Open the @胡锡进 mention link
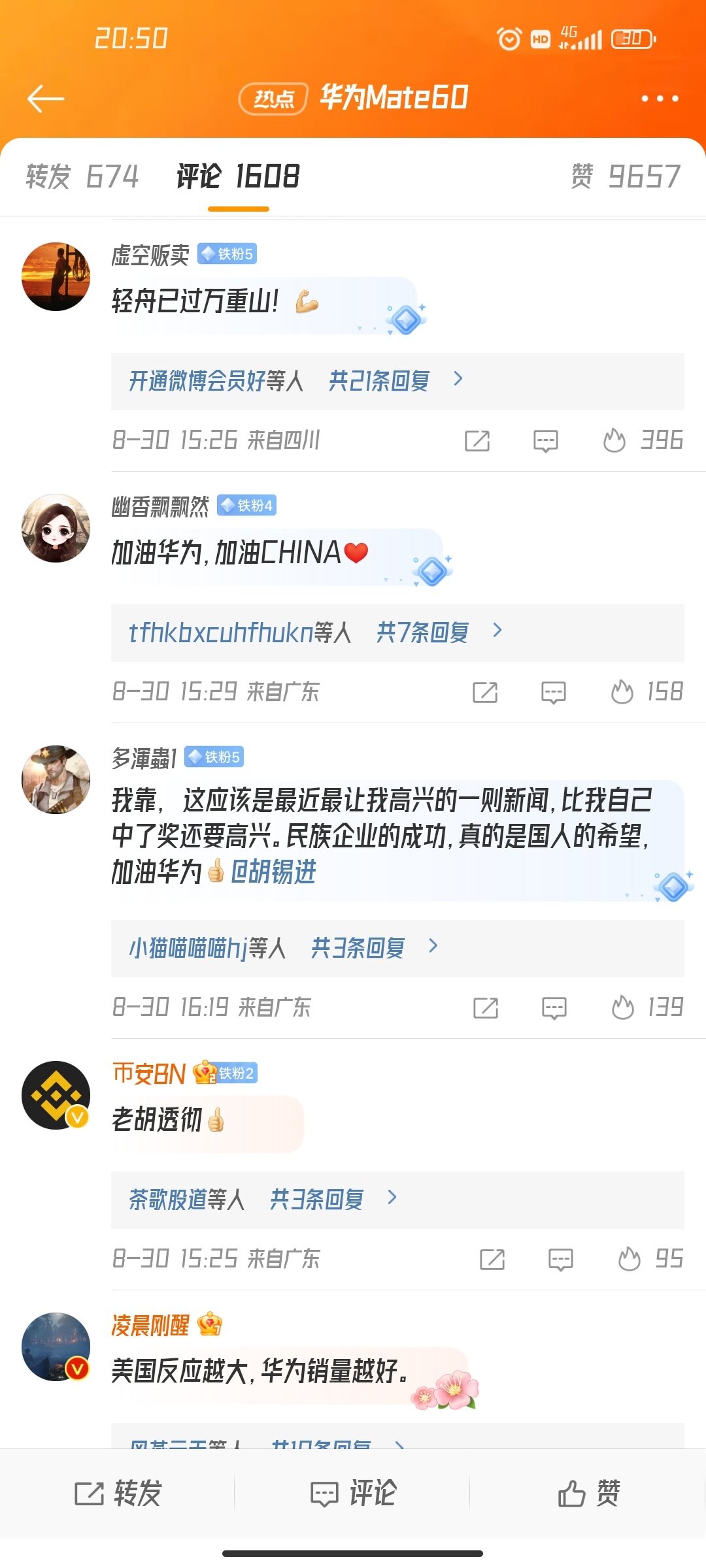The image size is (706, 1568). click(274, 872)
